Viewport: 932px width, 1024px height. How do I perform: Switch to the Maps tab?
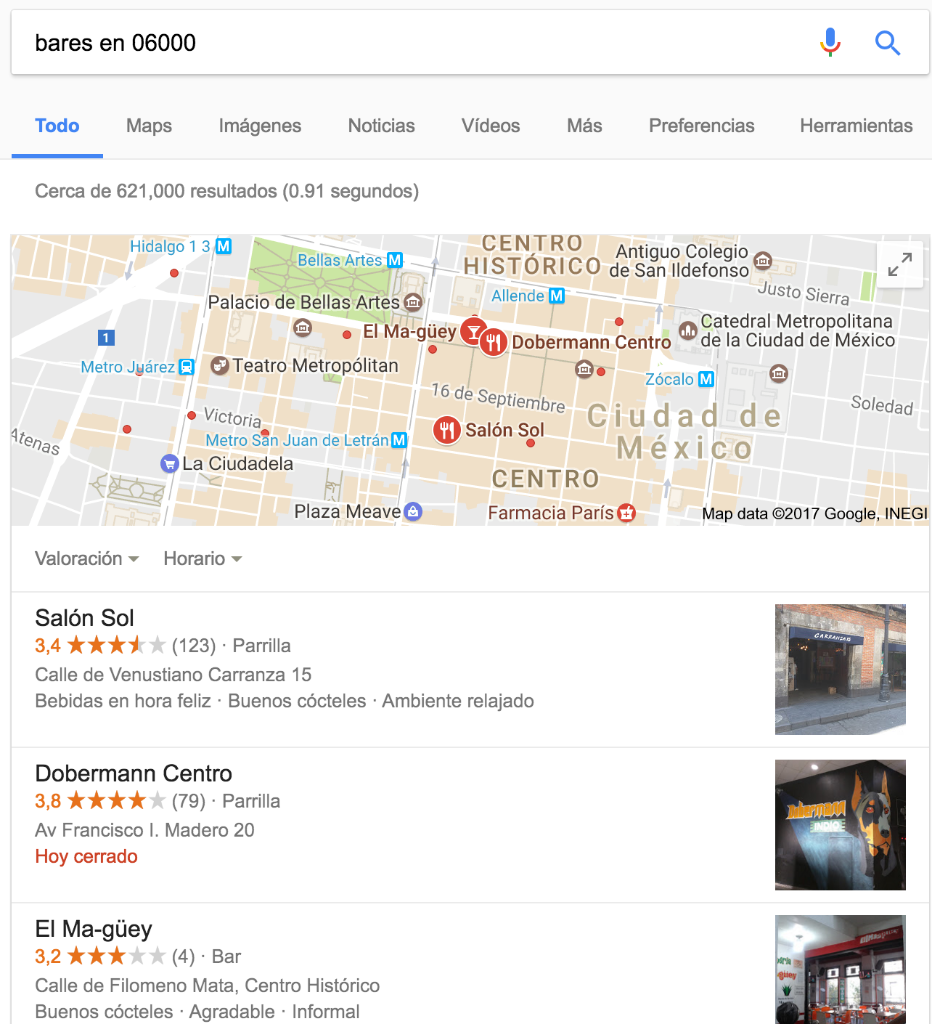(x=149, y=126)
